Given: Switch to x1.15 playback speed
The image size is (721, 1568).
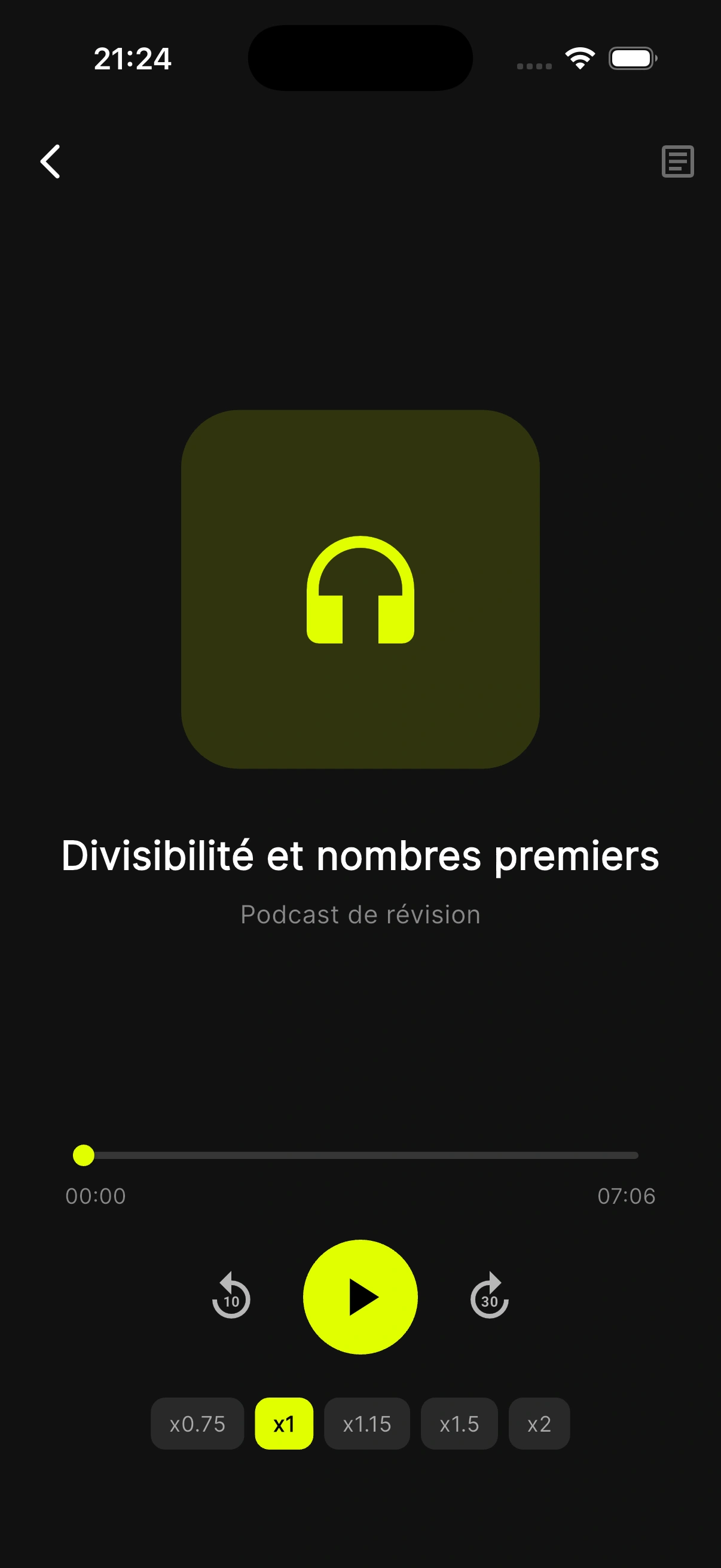Looking at the screenshot, I should (x=366, y=1424).
